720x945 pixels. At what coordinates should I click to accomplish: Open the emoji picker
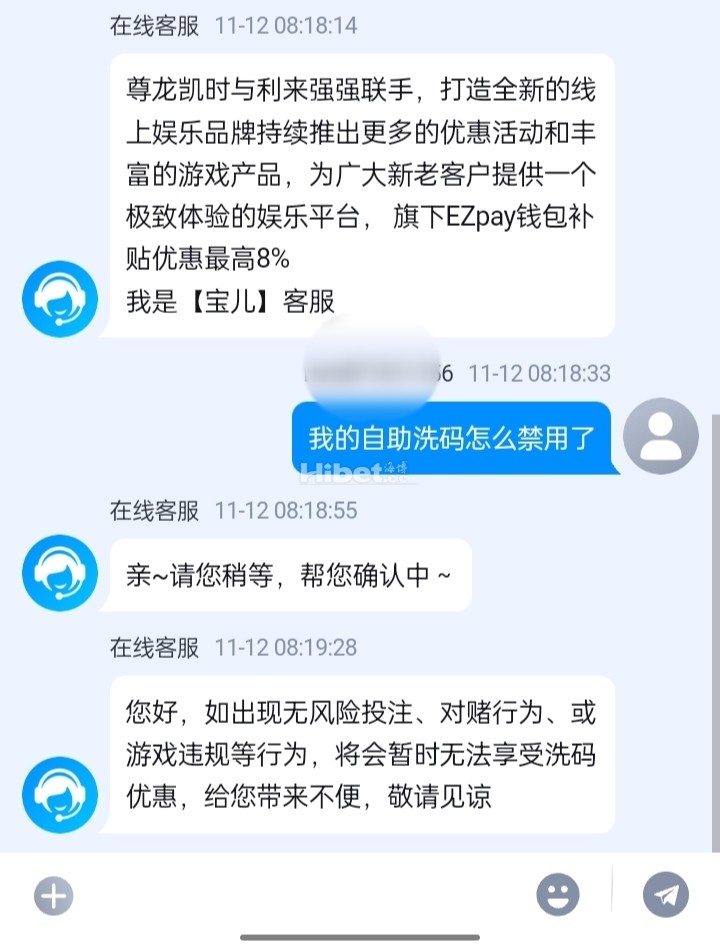pos(558,894)
